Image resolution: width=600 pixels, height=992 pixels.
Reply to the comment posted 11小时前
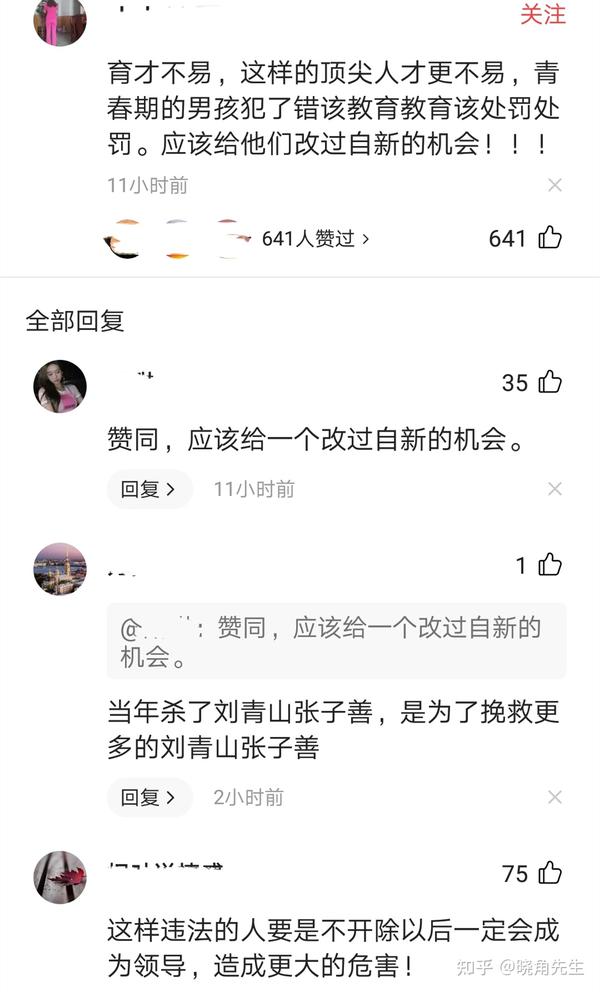(x=149, y=489)
